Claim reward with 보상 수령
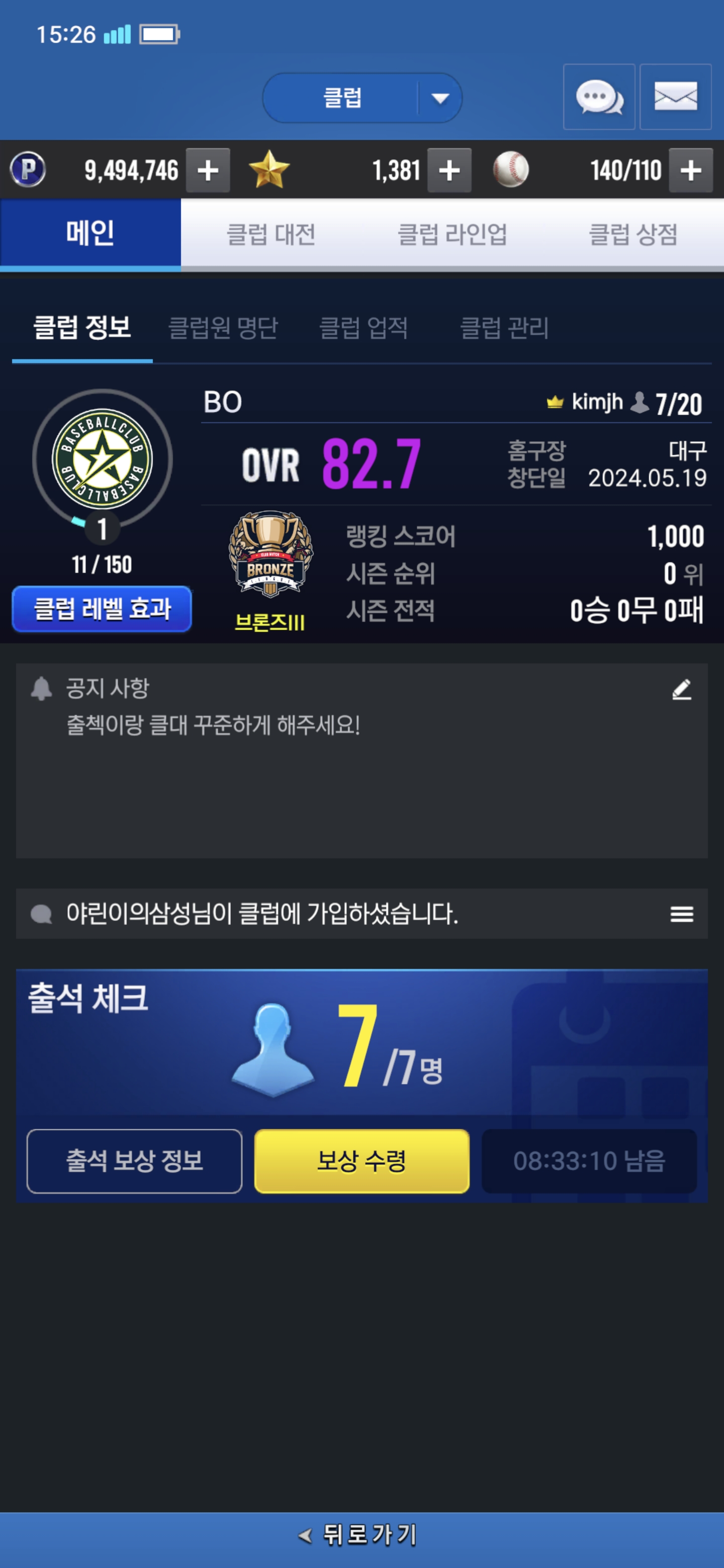The image size is (724, 1568). pos(361,1161)
